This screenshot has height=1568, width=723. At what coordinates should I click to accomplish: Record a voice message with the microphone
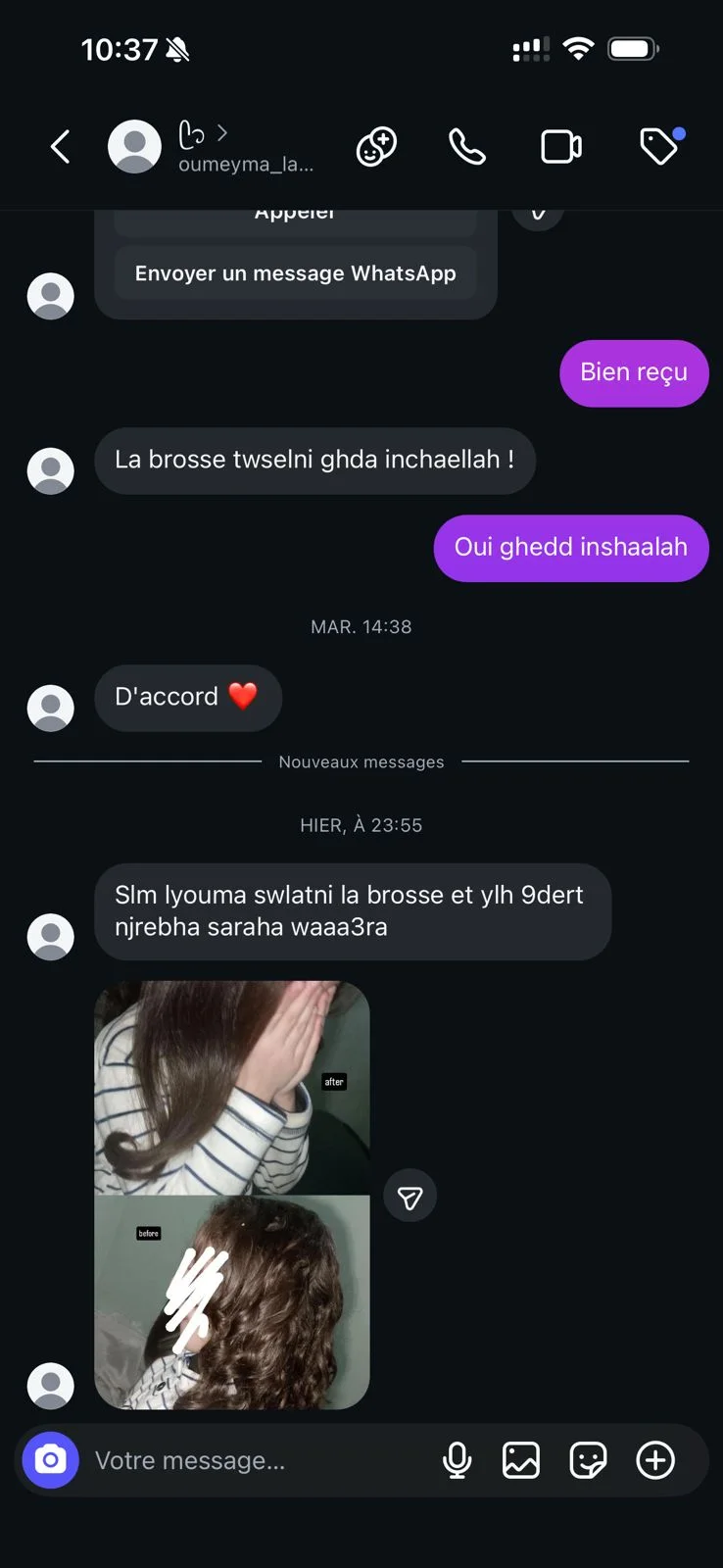click(457, 1460)
